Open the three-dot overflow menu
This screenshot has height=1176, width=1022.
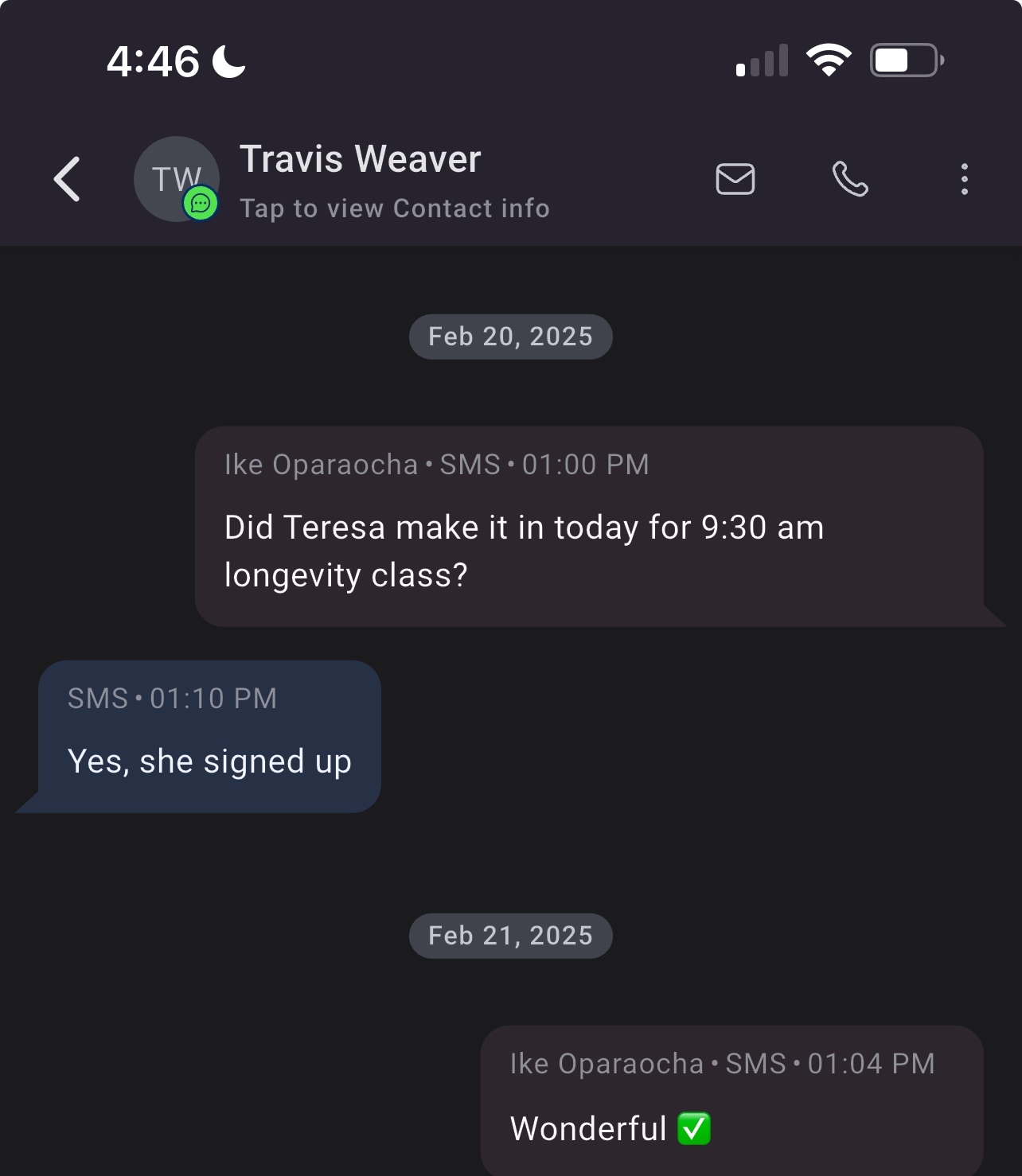964,179
